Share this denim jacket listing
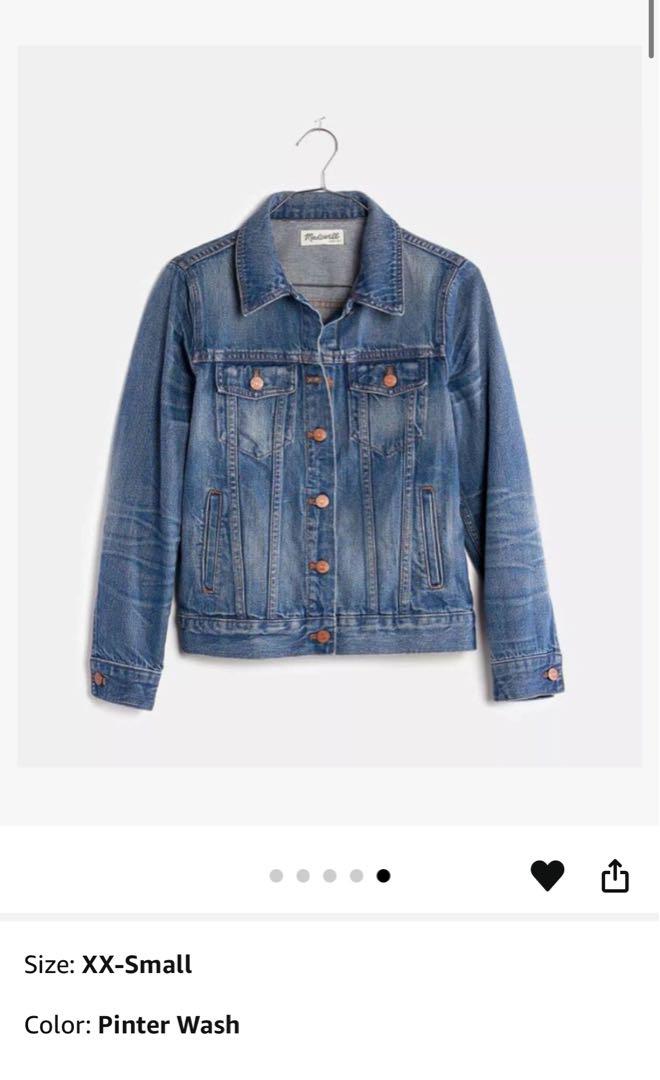The image size is (660, 1080). [x=615, y=875]
